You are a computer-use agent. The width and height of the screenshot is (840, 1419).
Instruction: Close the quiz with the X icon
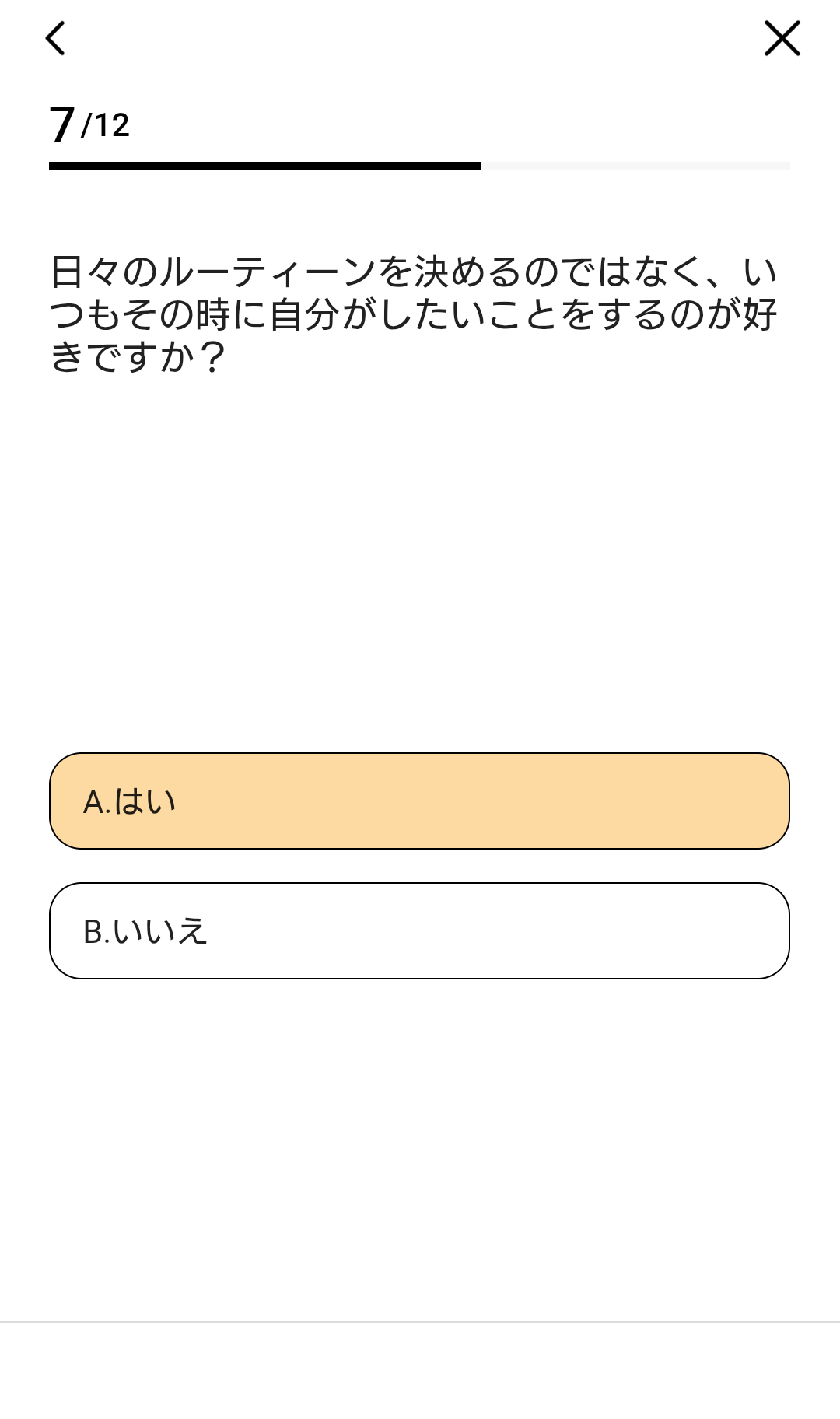tap(782, 38)
